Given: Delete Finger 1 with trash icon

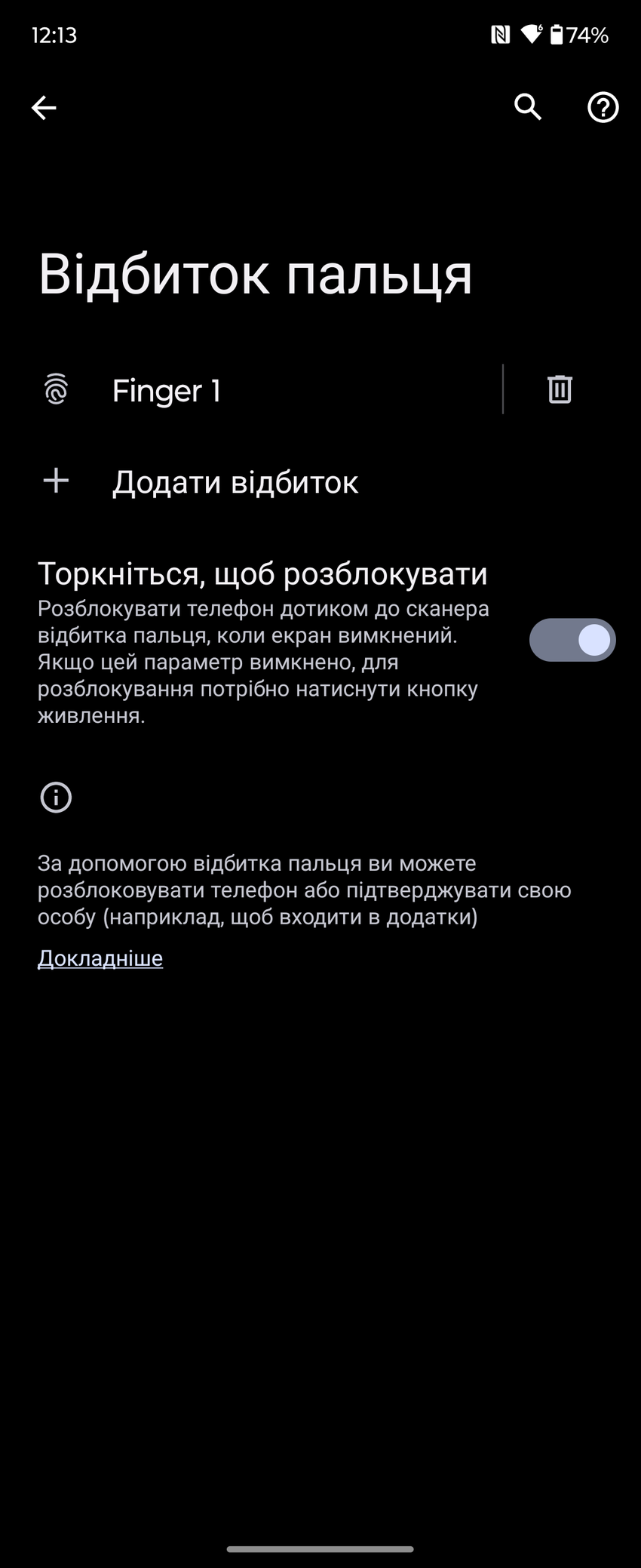Looking at the screenshot, I should (x=560, y=389).
